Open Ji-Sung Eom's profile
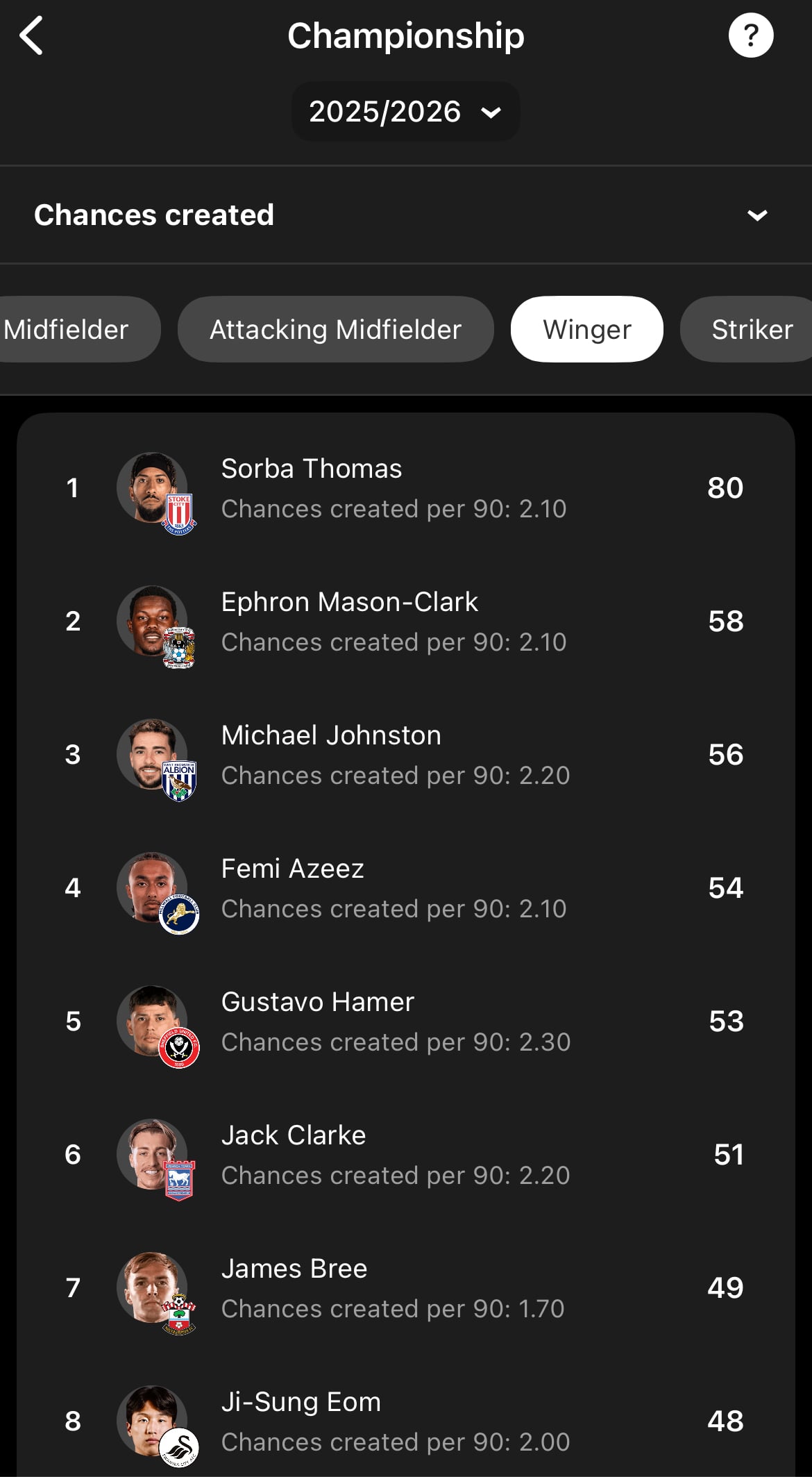 (x=405, y=1421)
